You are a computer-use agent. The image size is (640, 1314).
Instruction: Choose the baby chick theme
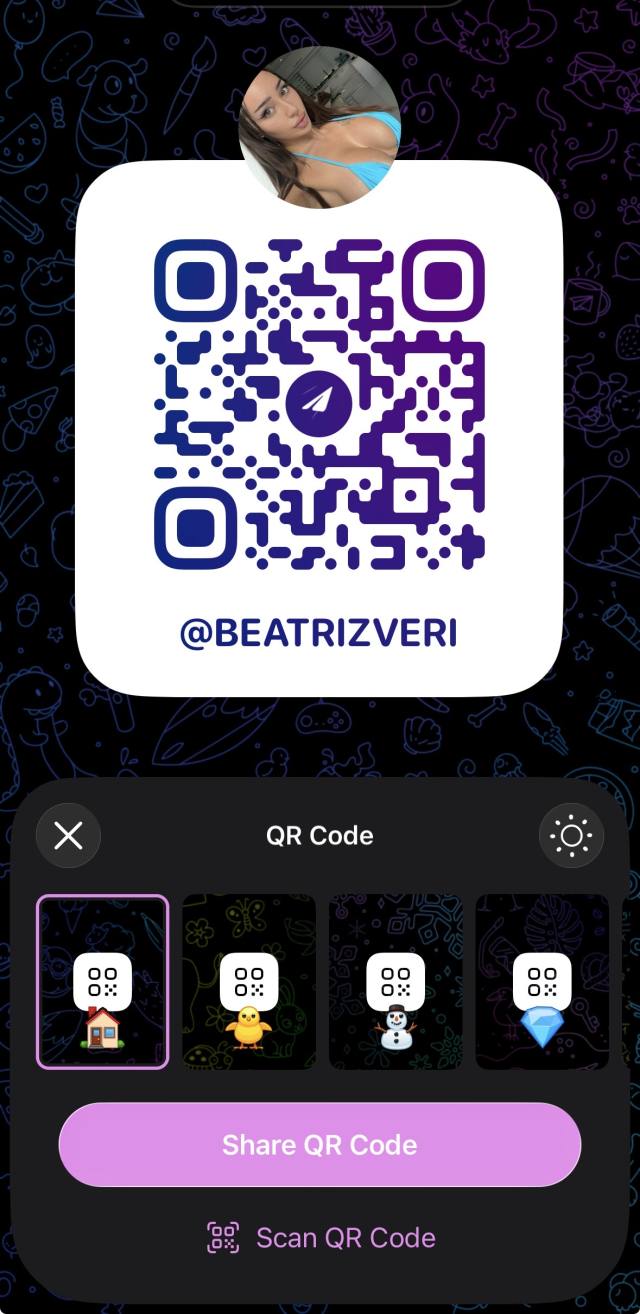tap(249, 981)
